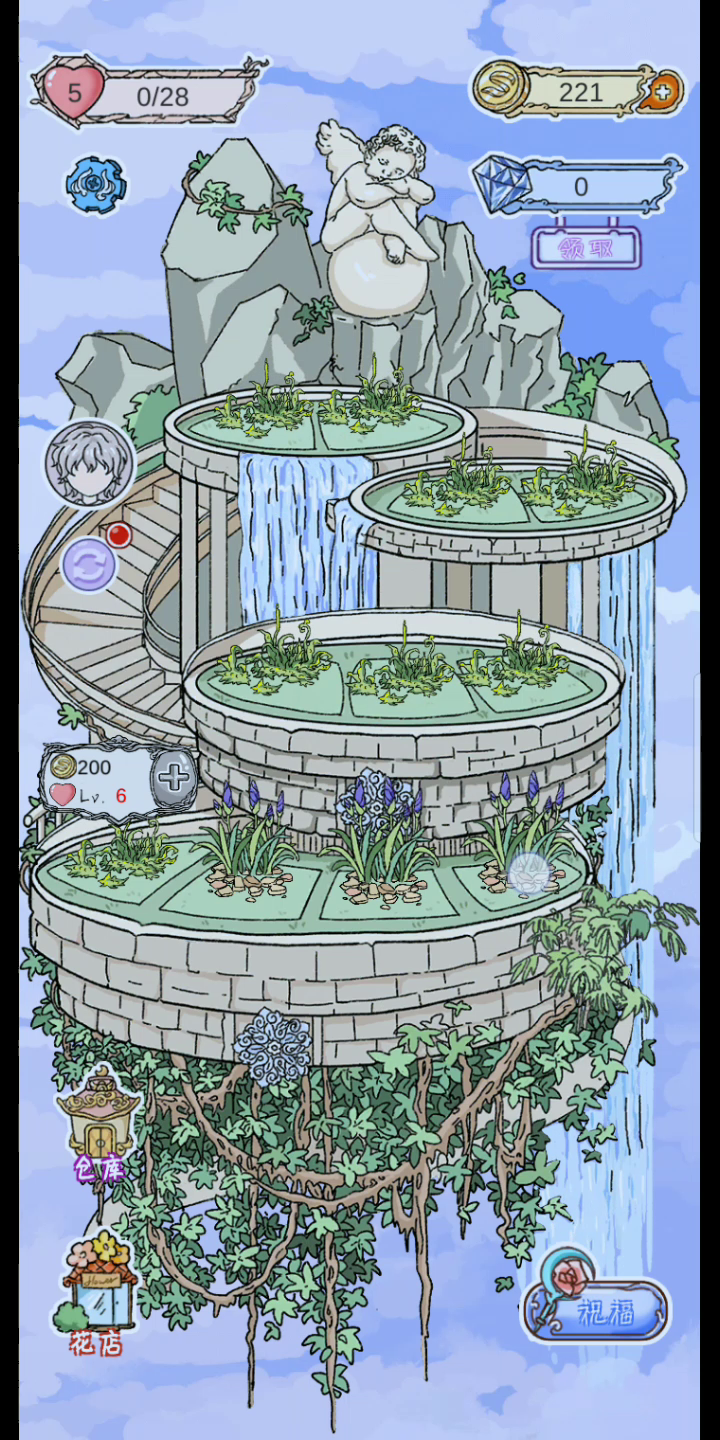Image resolution: width=720 pixels, height=1440 pixels.
Task: Add more coins with the plus button
Action: 664,93
